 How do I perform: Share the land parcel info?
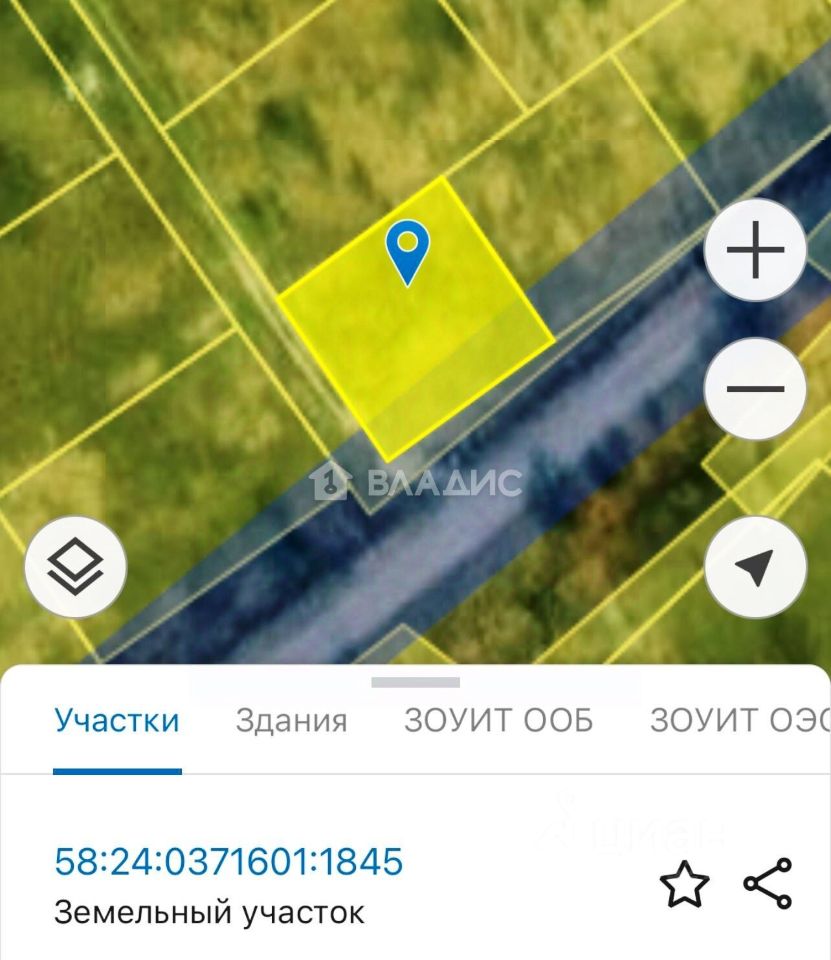click(x=768, y=884)
